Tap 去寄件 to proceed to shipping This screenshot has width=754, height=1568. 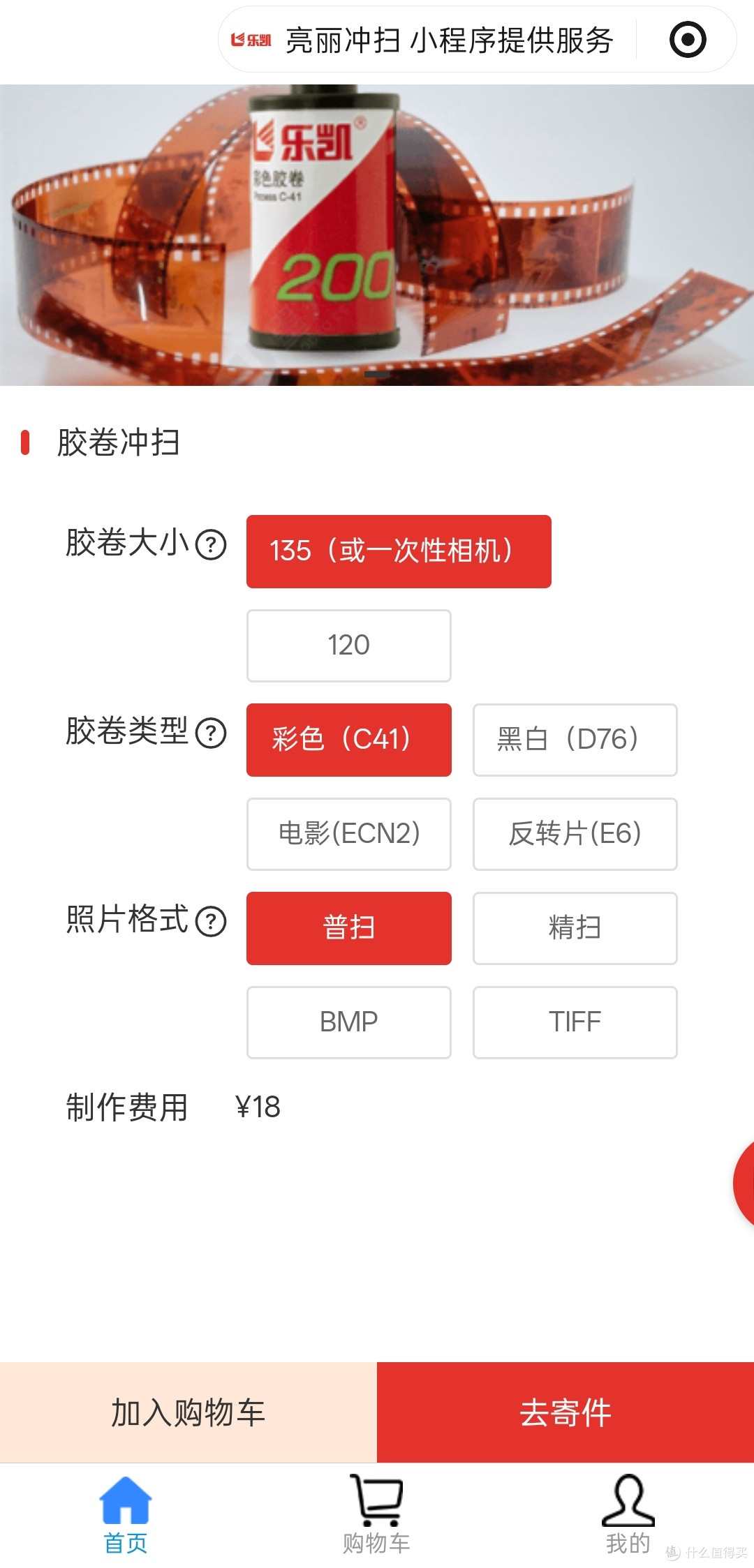coord(565,1412)
